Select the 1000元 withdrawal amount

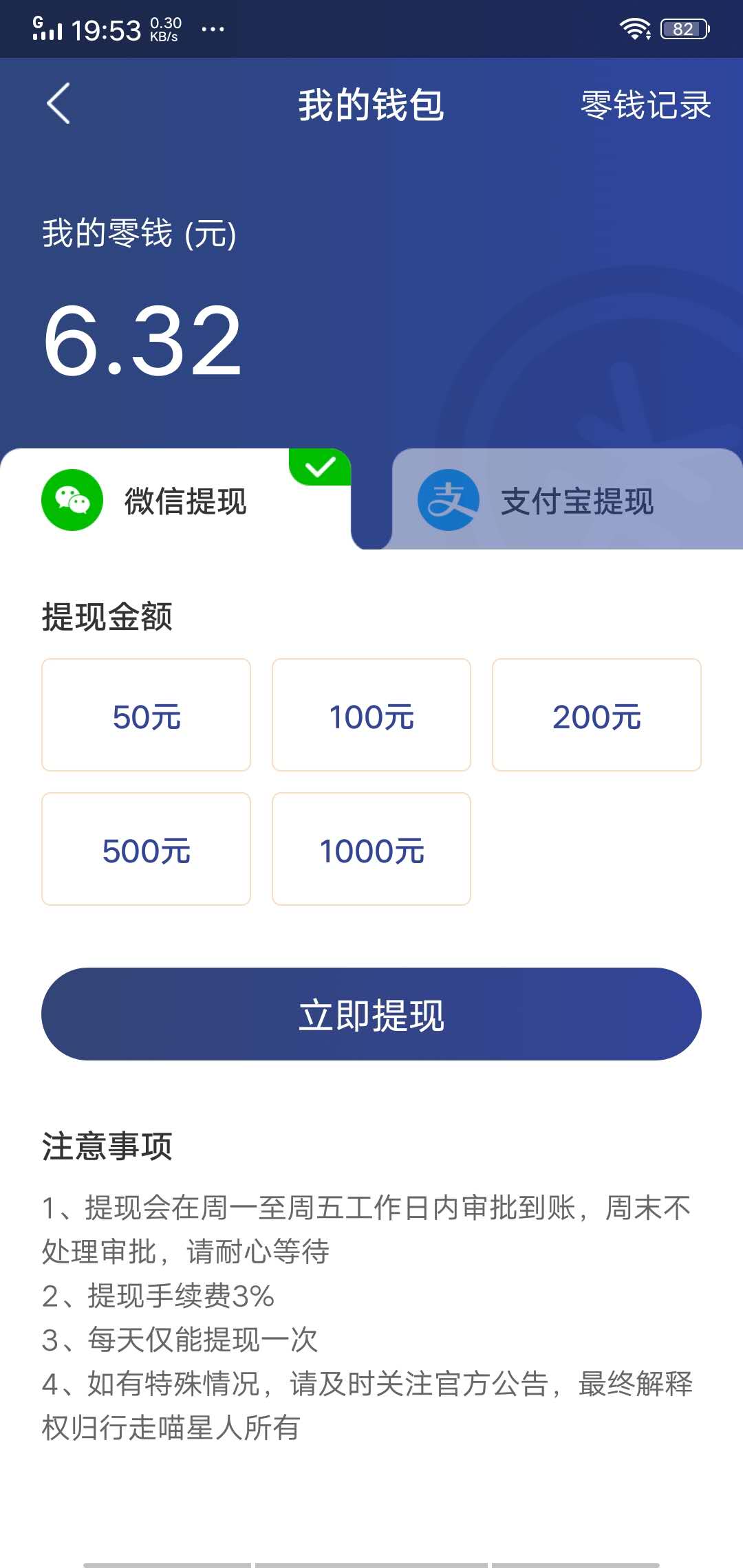371,849
